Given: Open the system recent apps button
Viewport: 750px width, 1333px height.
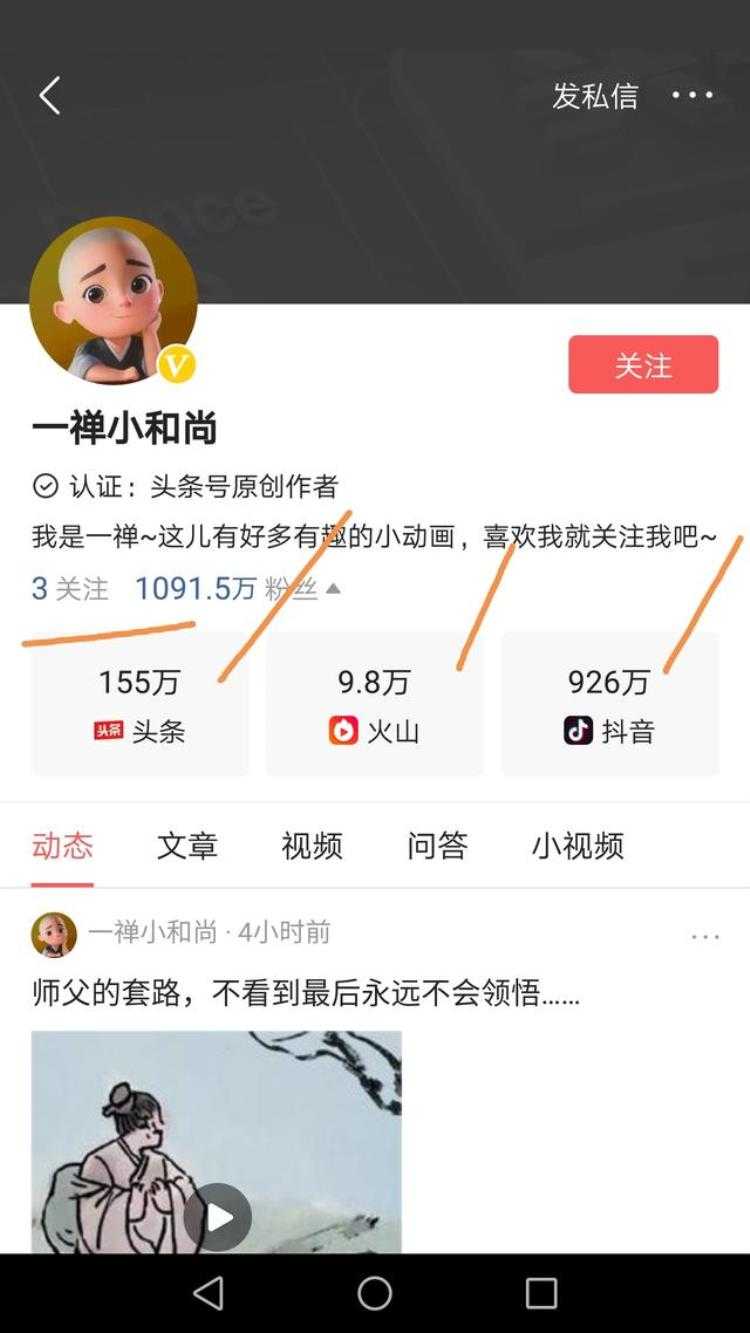Looking at the screenshot, I should [541, 1293].
